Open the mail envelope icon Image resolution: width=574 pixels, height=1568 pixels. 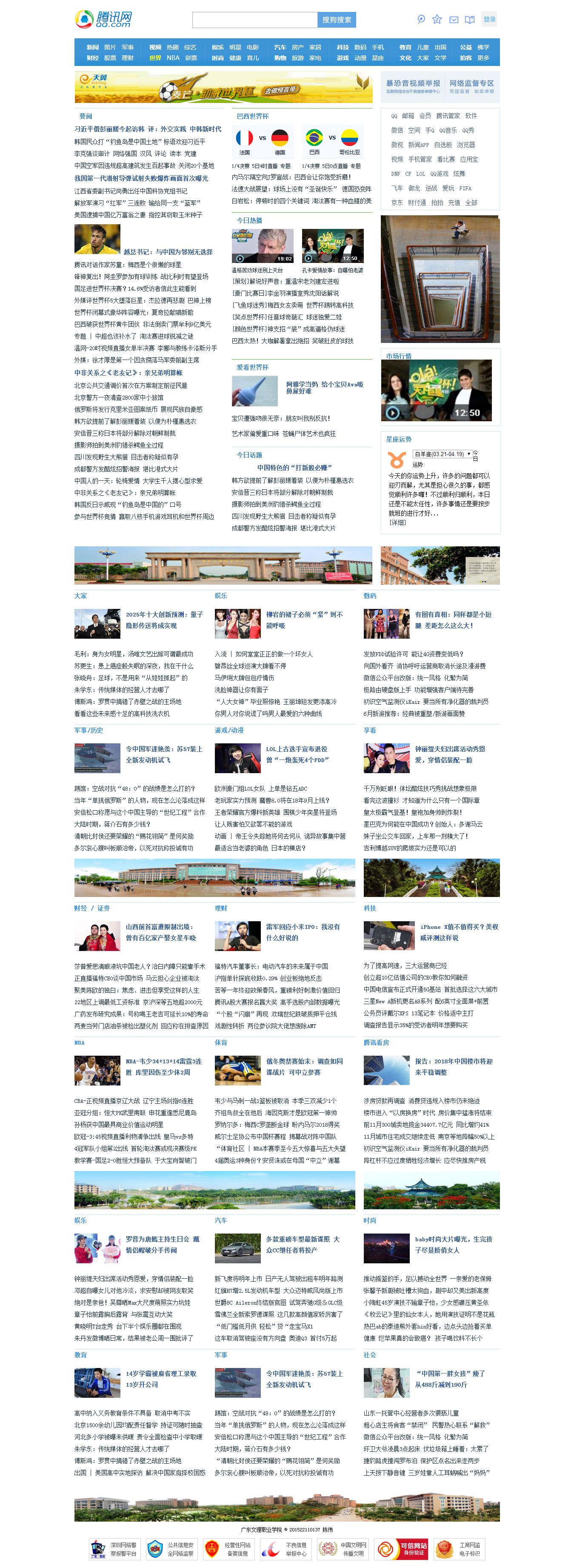[454, 20]
